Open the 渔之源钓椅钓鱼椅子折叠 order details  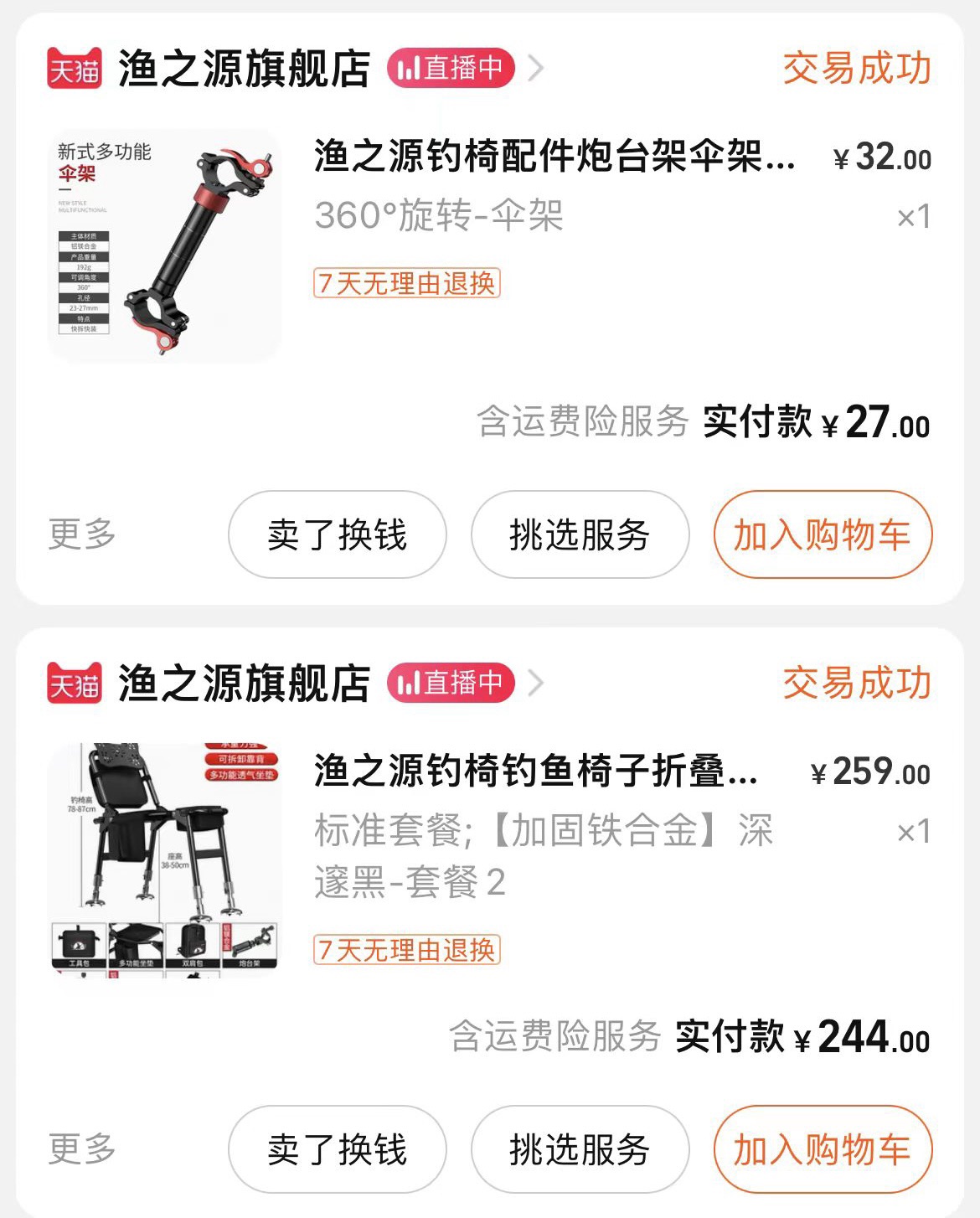click(536, 772)
